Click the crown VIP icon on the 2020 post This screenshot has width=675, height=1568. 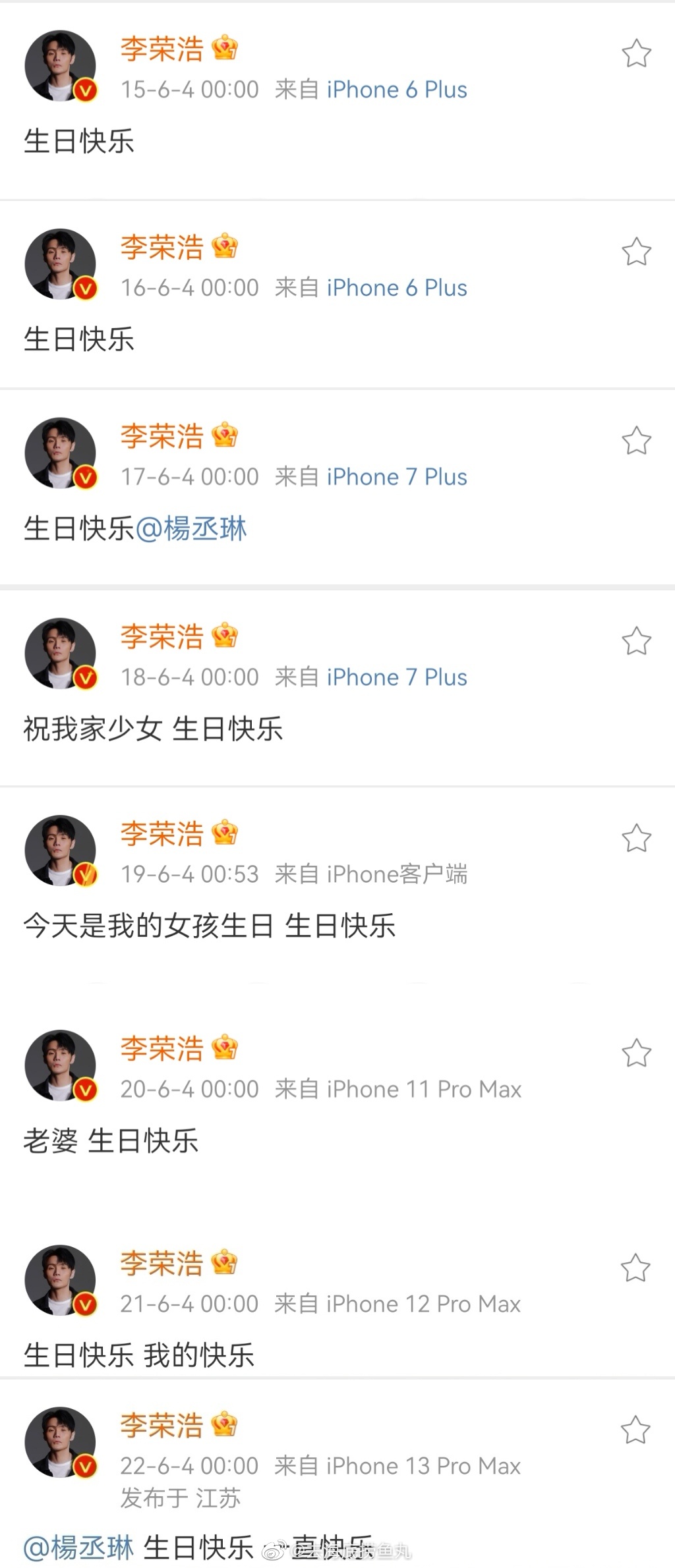[x=225, y=1046]
